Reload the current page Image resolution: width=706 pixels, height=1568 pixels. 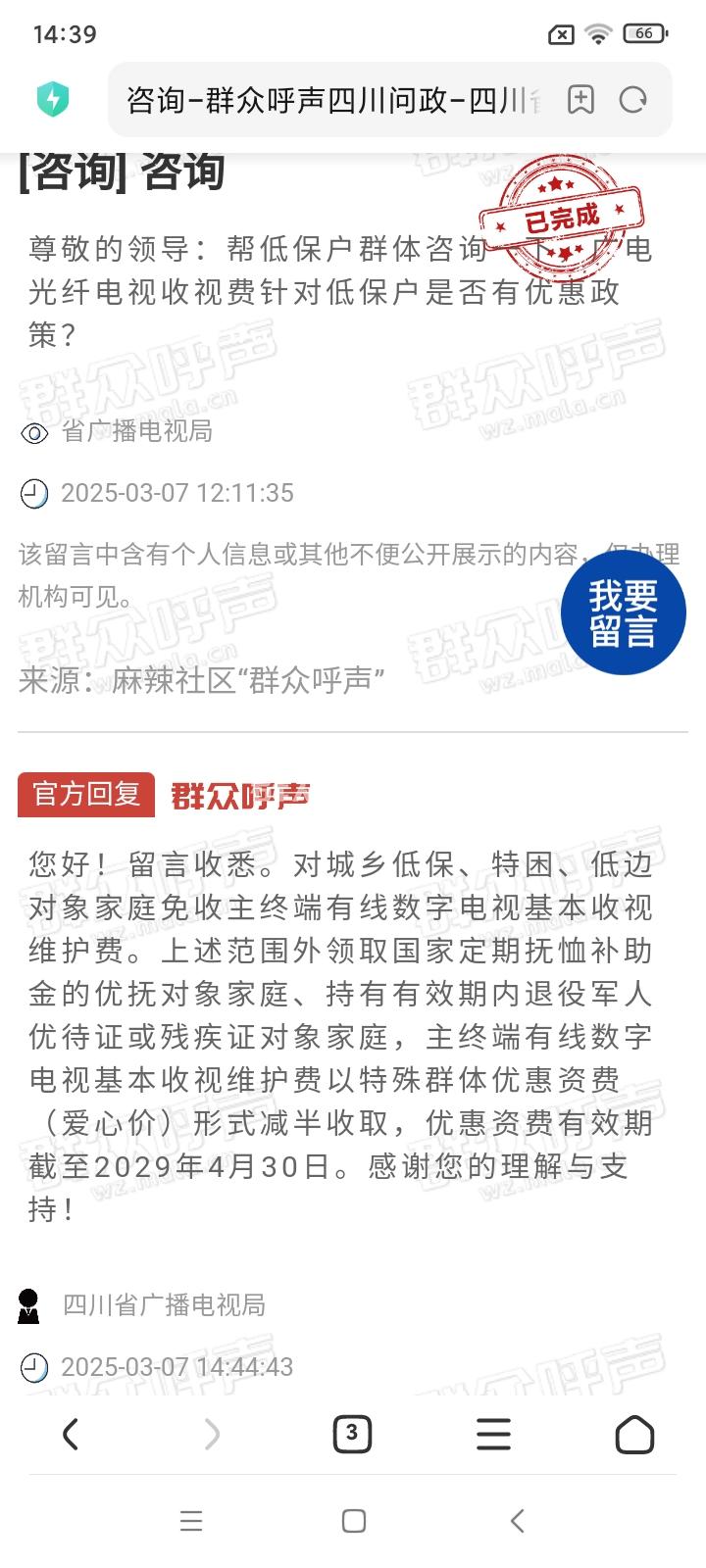point(633,100)
